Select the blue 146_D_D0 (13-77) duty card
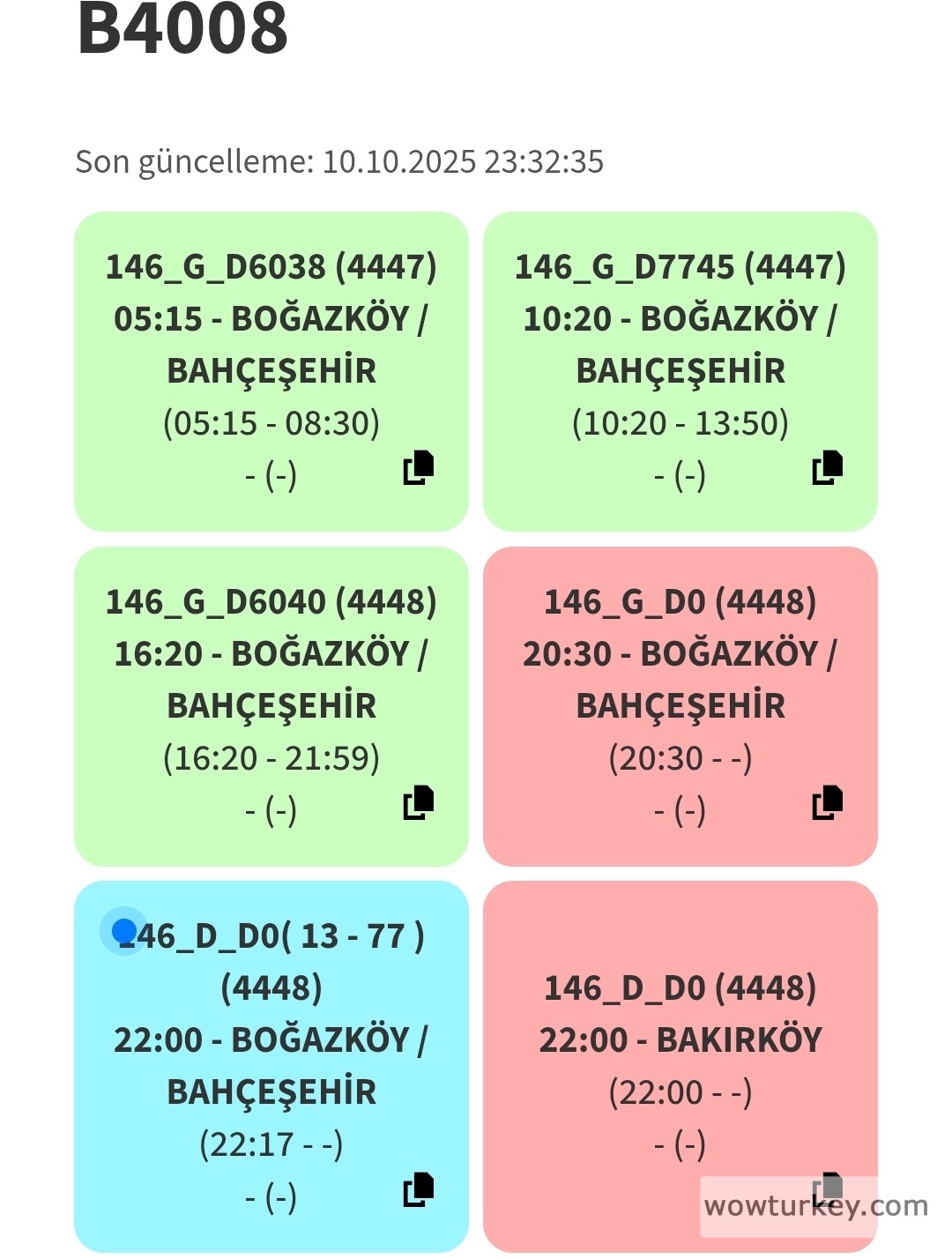This screenshot has height=1259, width=952. 271,1065
